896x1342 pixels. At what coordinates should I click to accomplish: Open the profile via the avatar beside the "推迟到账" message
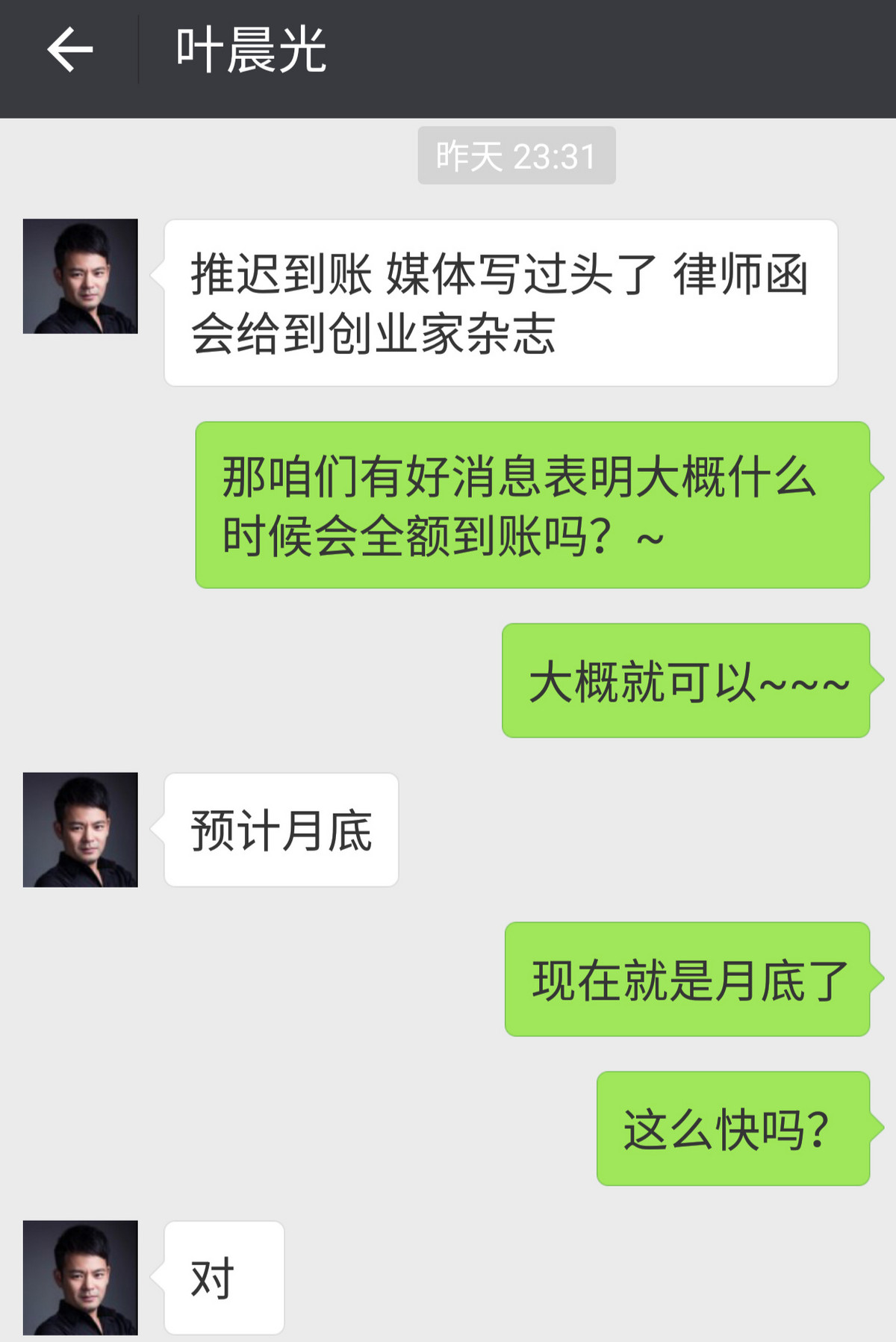[80, 276]
